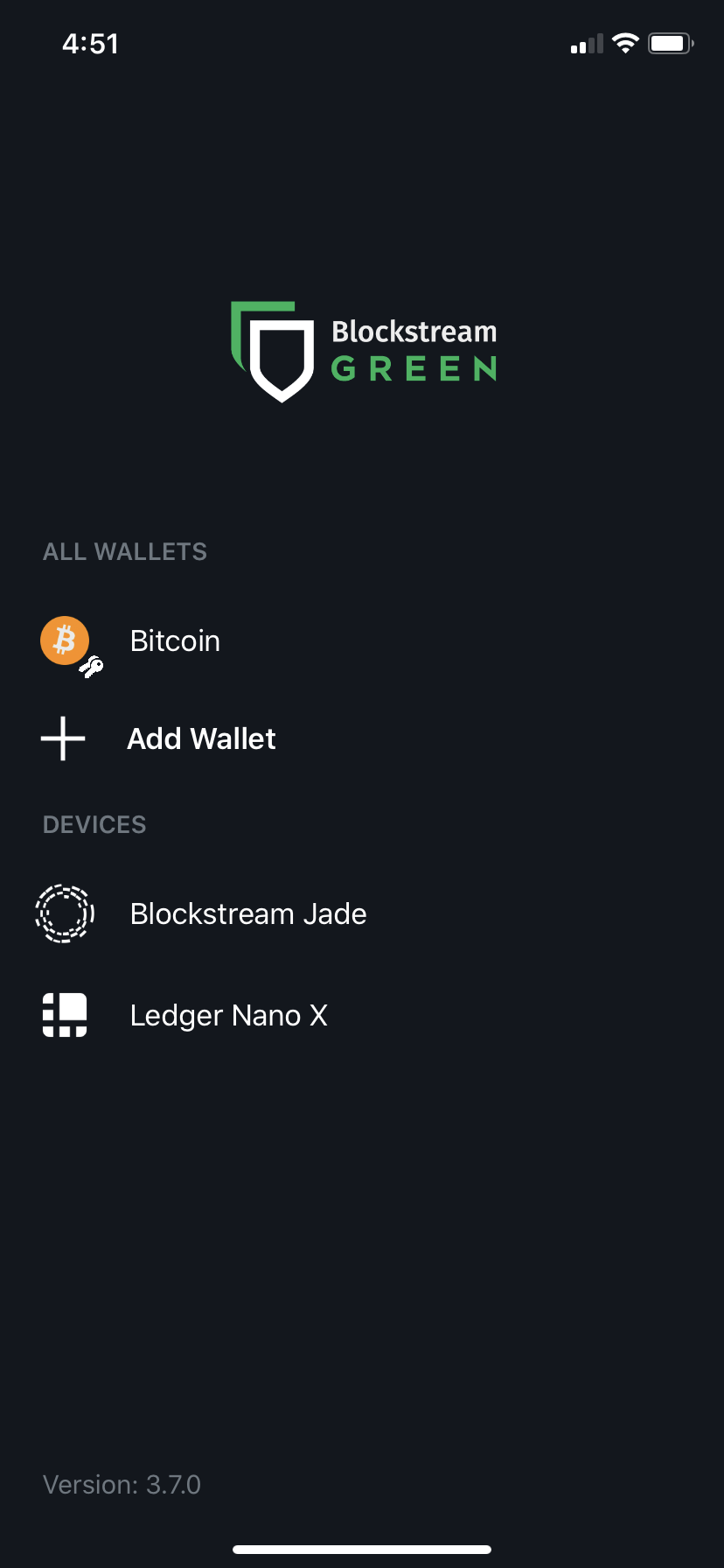Image resolution: width=724 pixels, height=1568 pixels.
Task: Tap Add Wallet to create a wallet
Action: tap(201, 738)
